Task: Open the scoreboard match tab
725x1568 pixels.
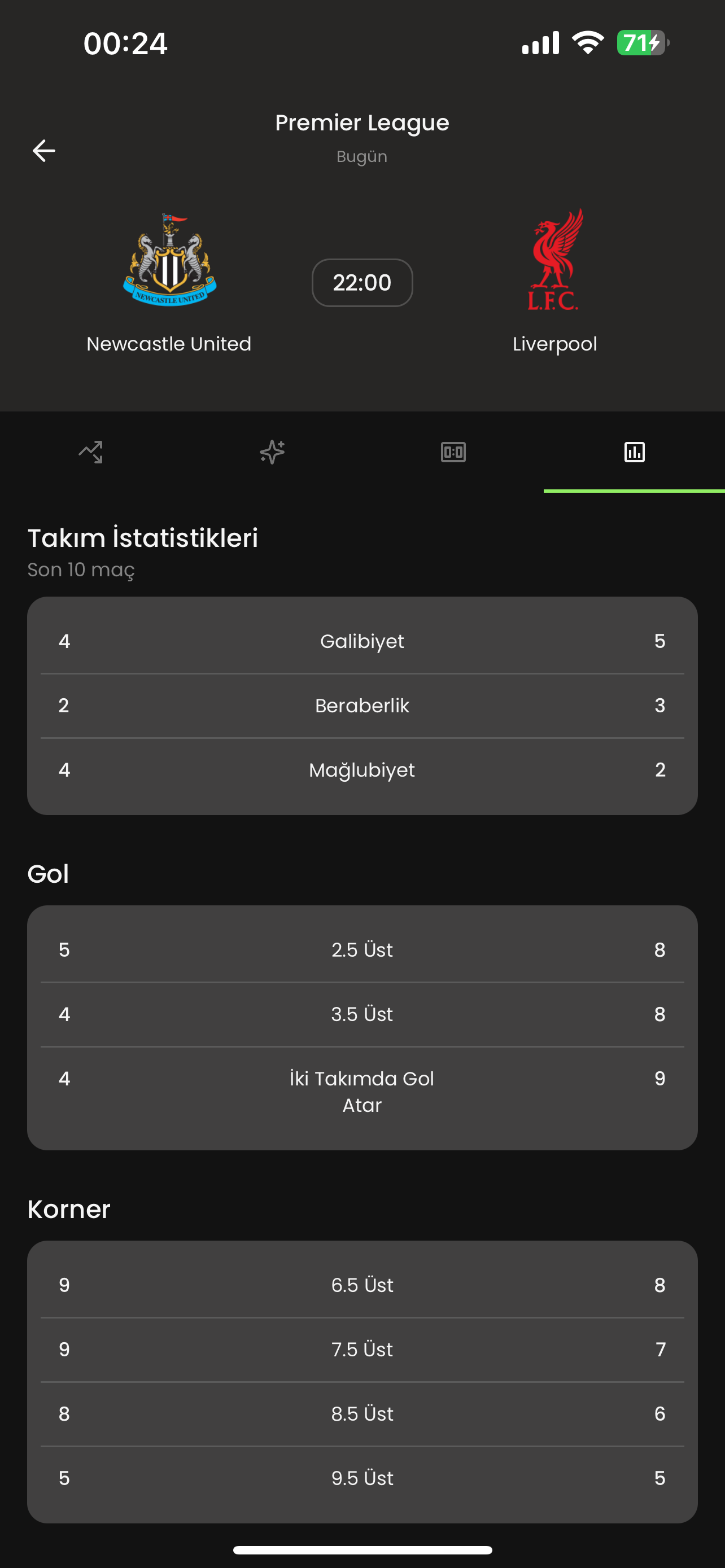Action: pyautogui.click(x=452, y=452)
